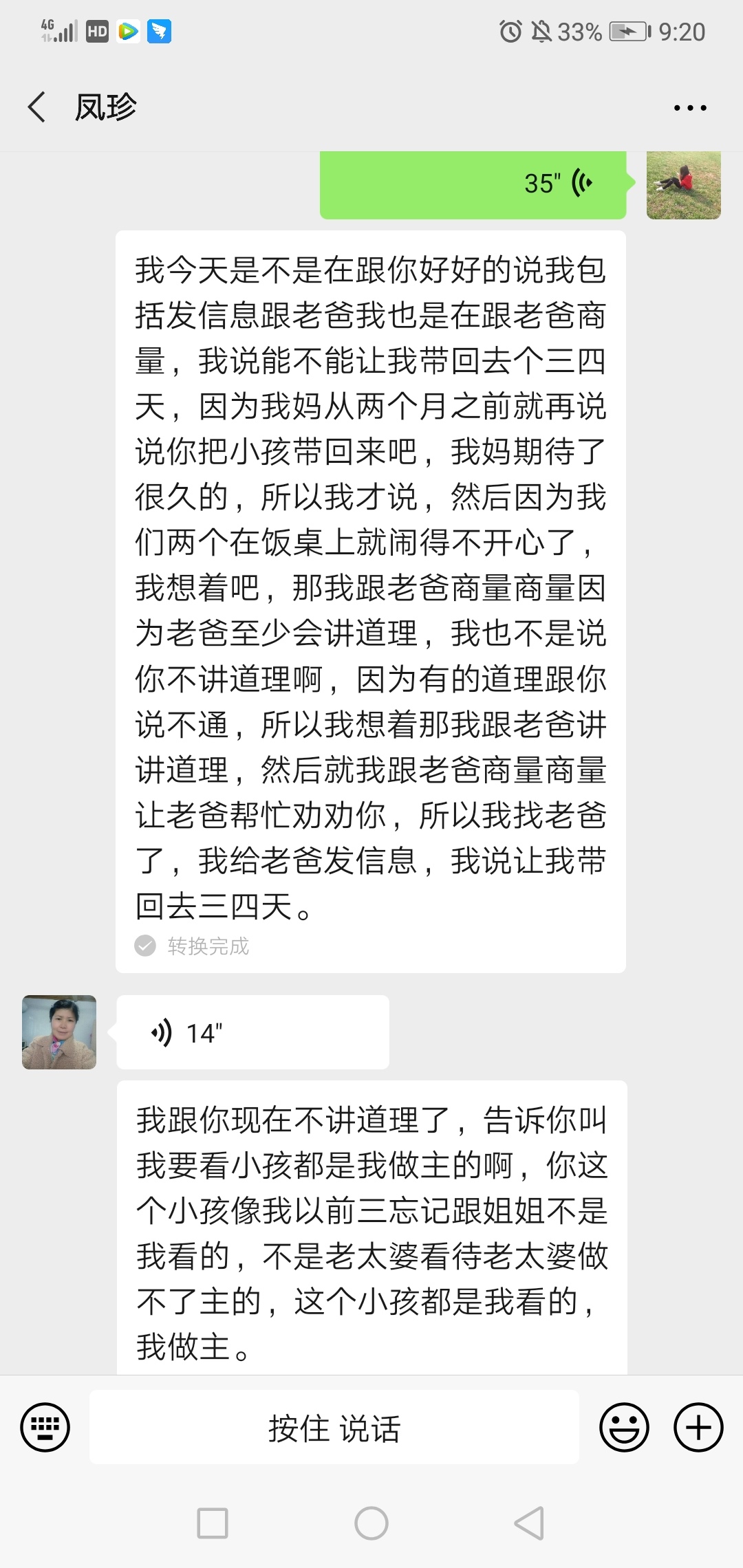The image size is (743, 1568).
Task: Tap the system back navigation button
Action: 529,1523
